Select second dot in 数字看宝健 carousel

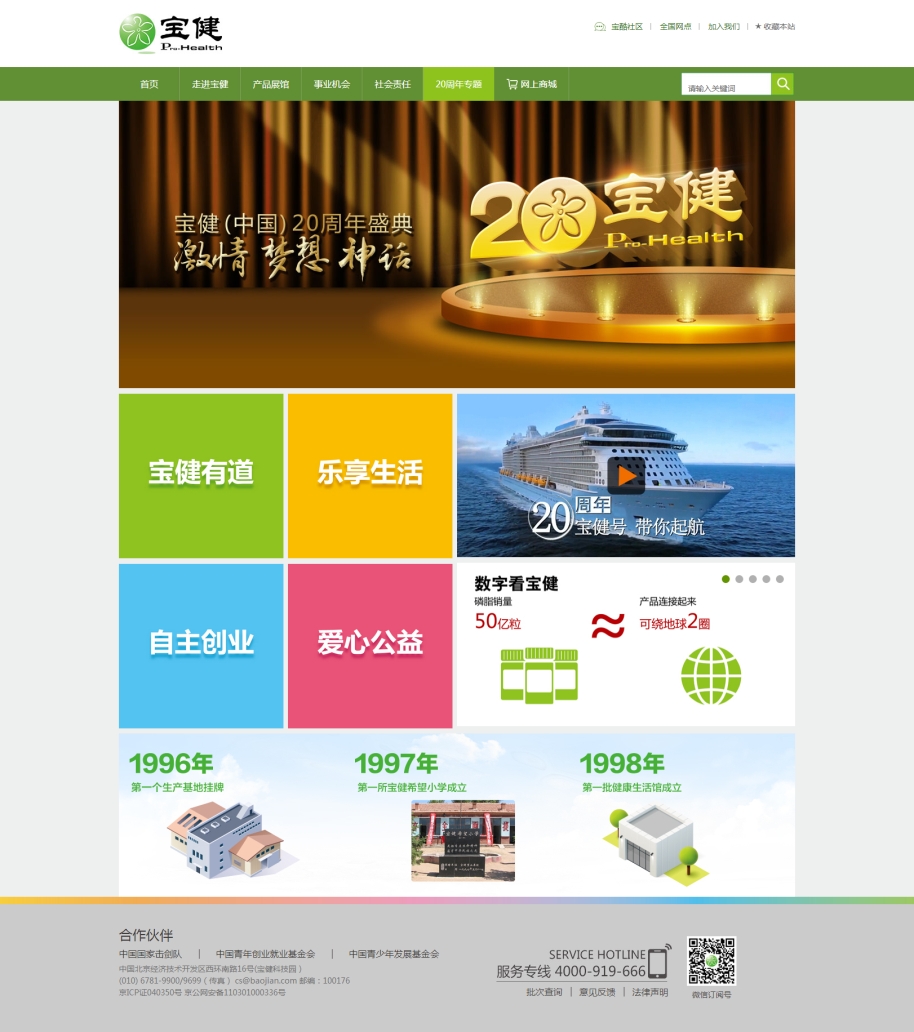tap(739, 579)
